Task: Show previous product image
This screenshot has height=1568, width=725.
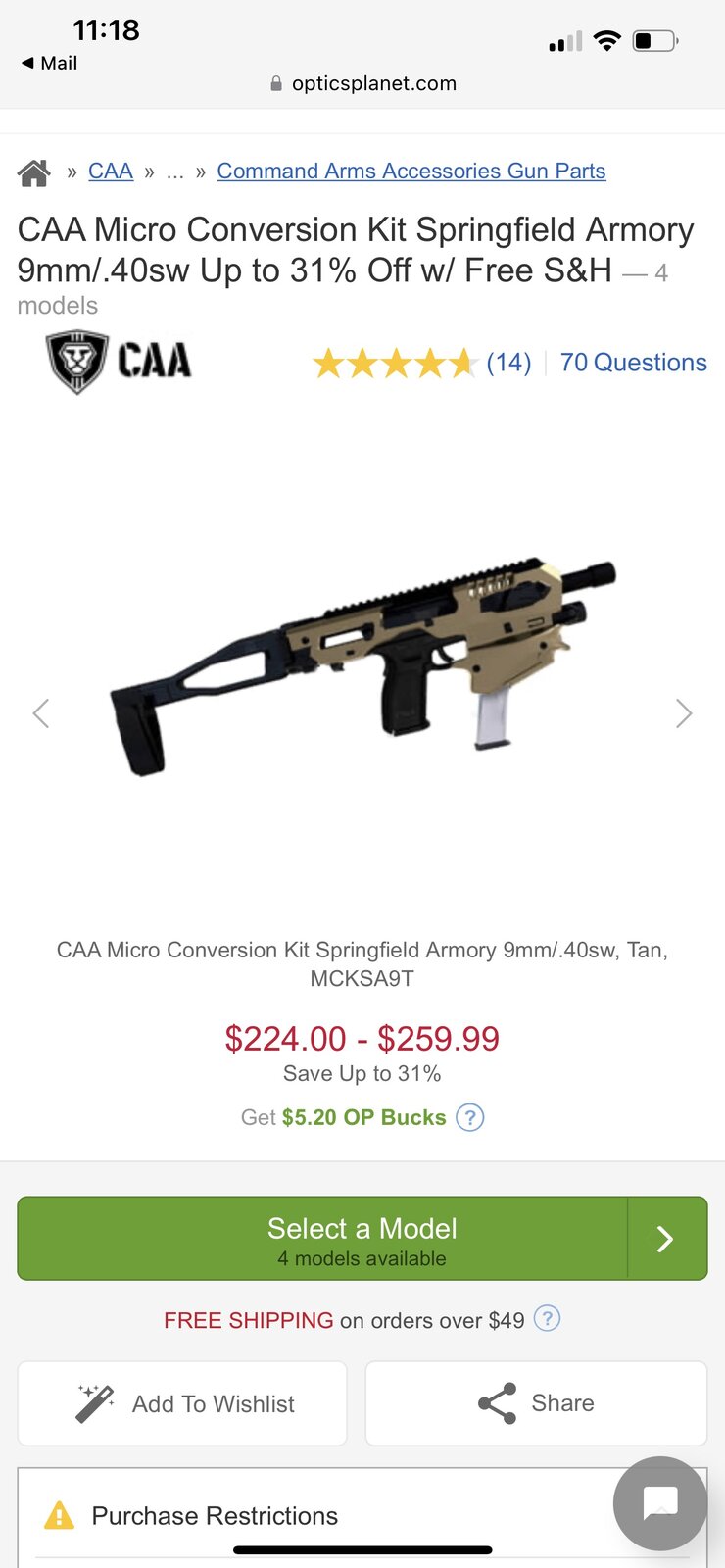Action: (x=41, y=713)
